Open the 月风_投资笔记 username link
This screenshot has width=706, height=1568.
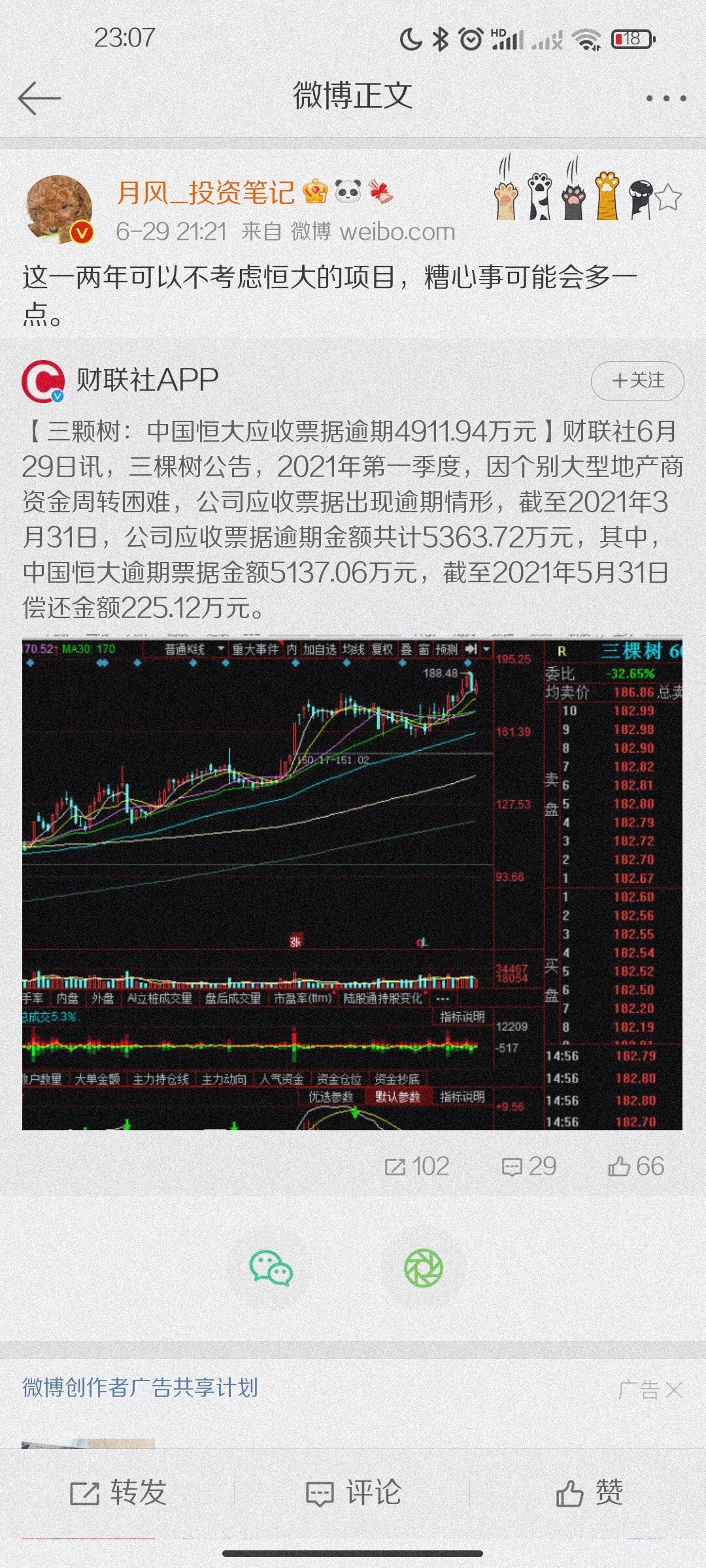(205, 193)
